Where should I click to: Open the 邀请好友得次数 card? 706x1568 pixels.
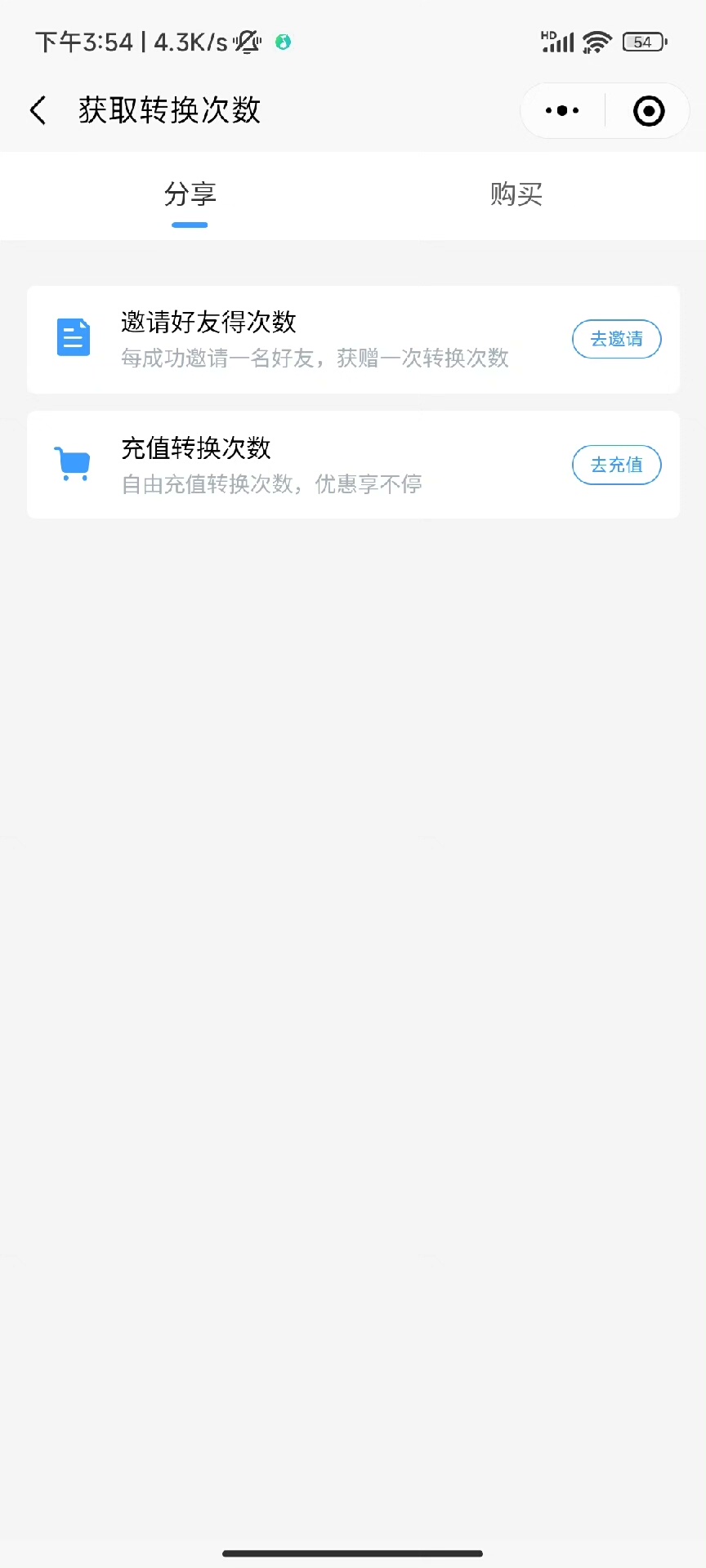tap(315, 340)
